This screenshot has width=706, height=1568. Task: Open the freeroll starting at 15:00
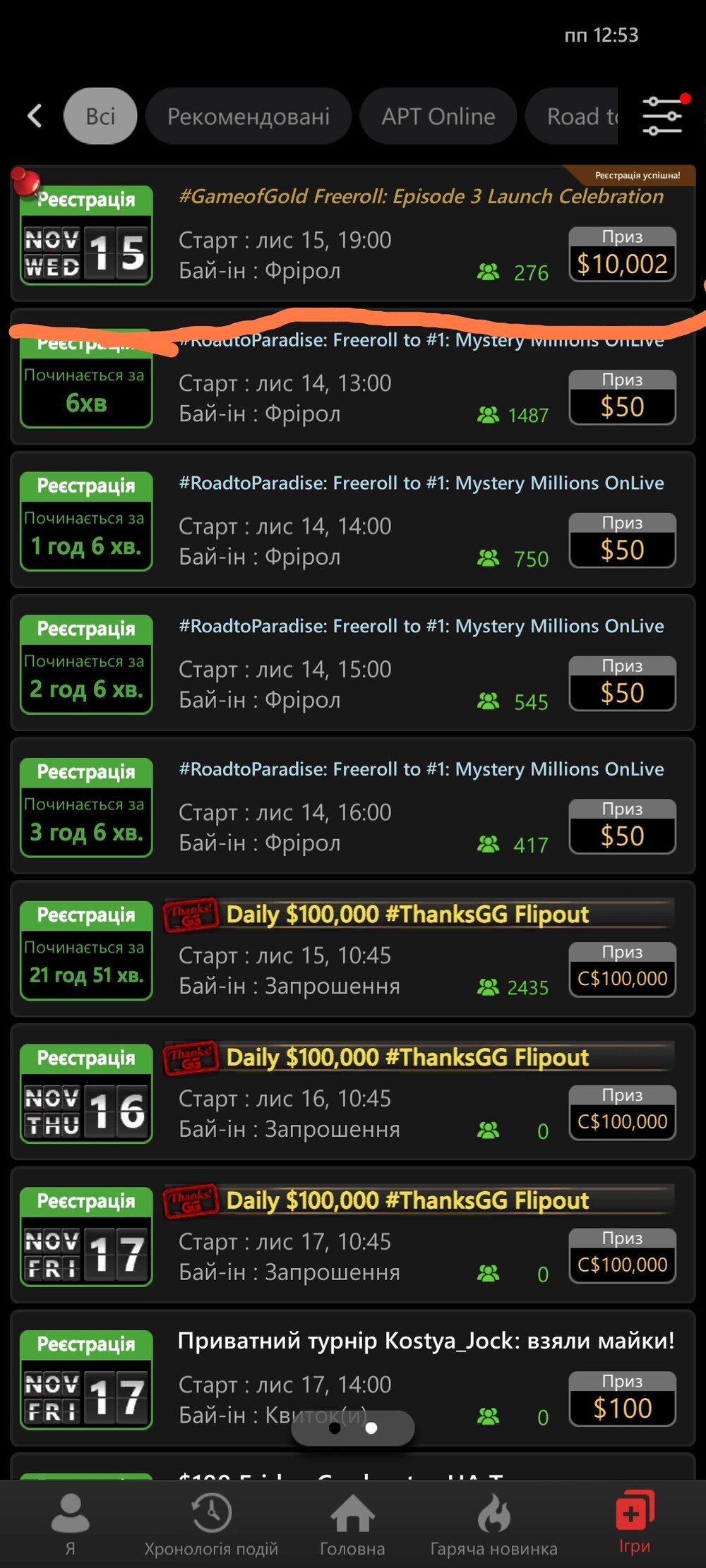[353, 663]
